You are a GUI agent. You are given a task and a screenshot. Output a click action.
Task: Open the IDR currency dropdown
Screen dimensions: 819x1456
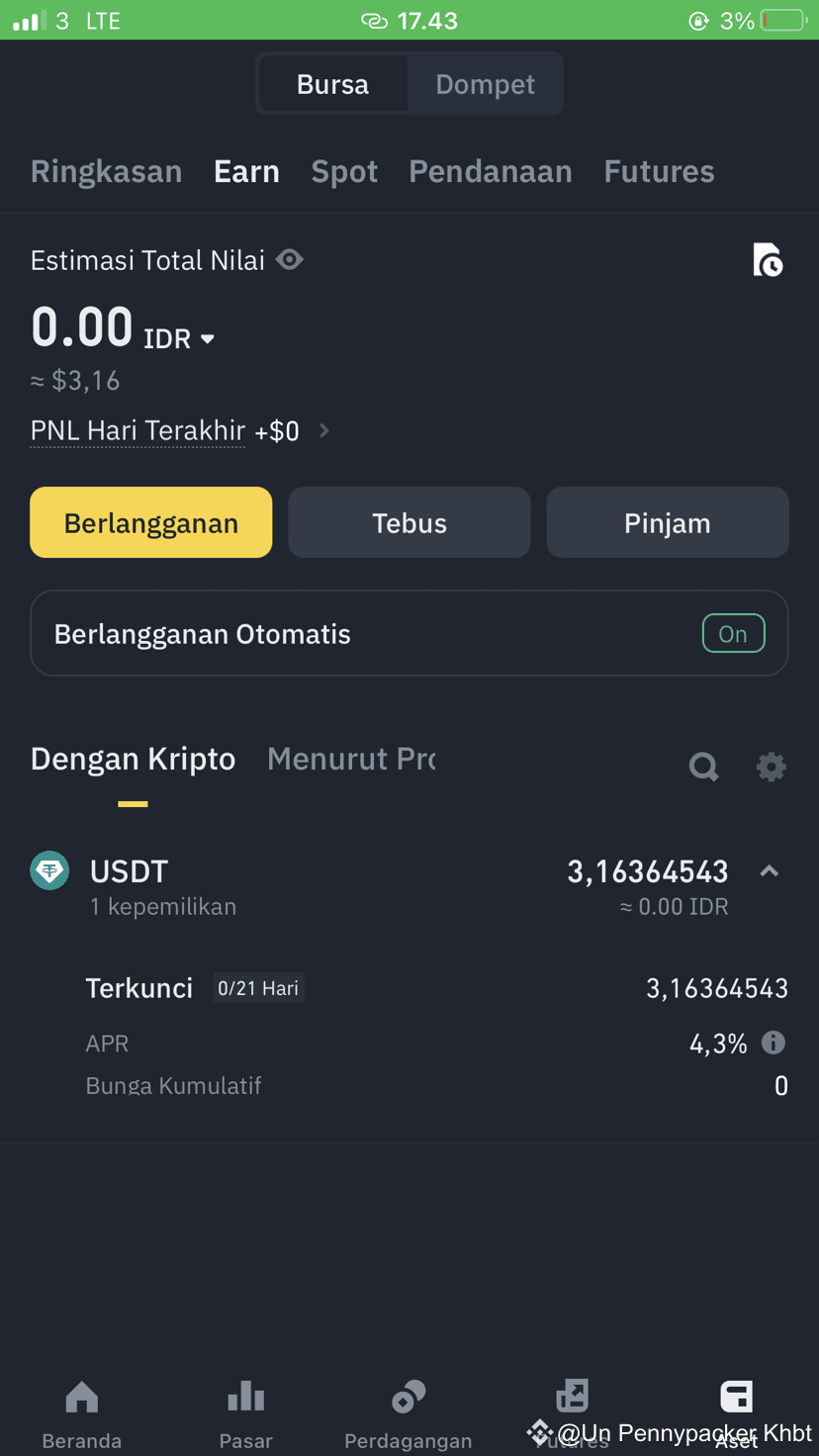point(178,338)
